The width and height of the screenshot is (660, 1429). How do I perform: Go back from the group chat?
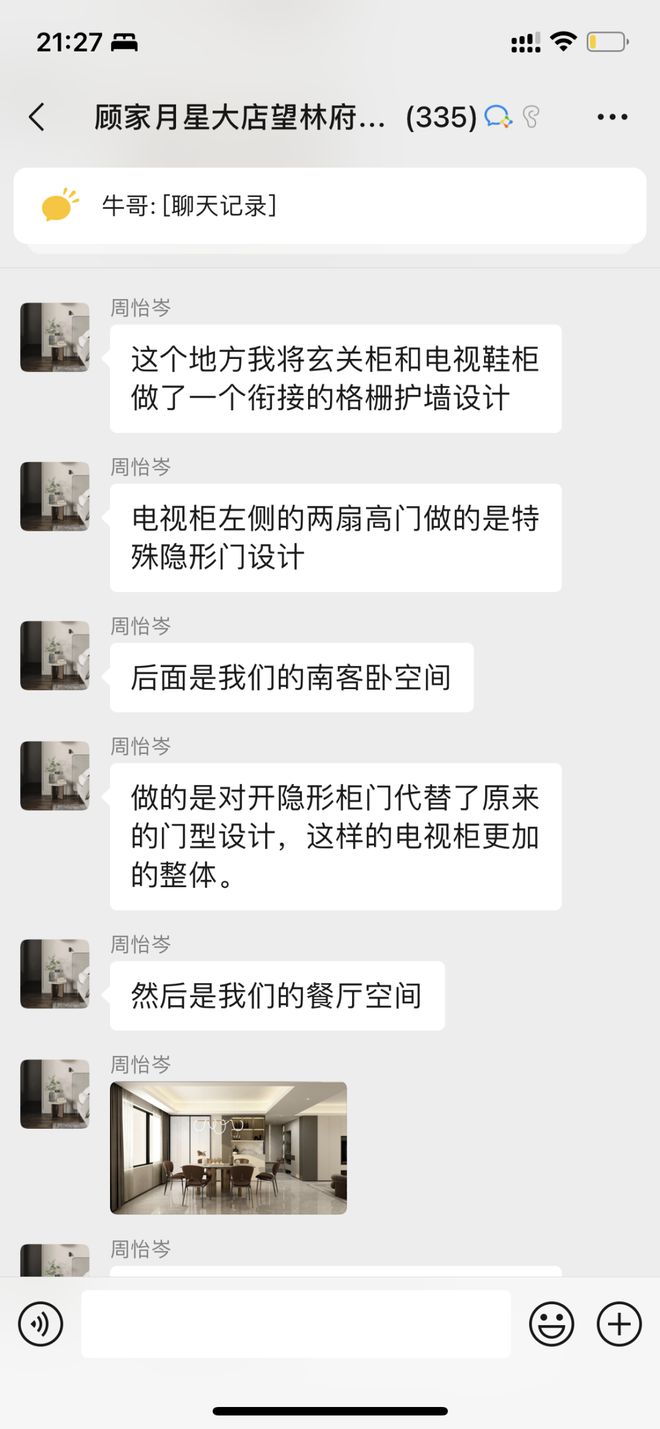click(x=37, y=118)
